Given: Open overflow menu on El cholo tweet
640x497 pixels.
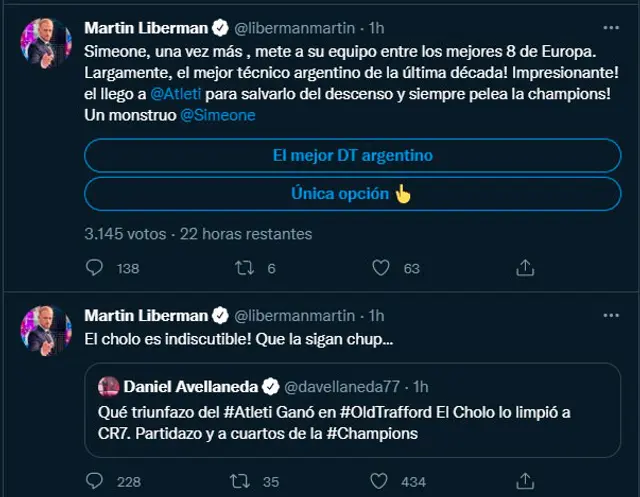Looking at the screenshot, I should click(x=611, y=315).
